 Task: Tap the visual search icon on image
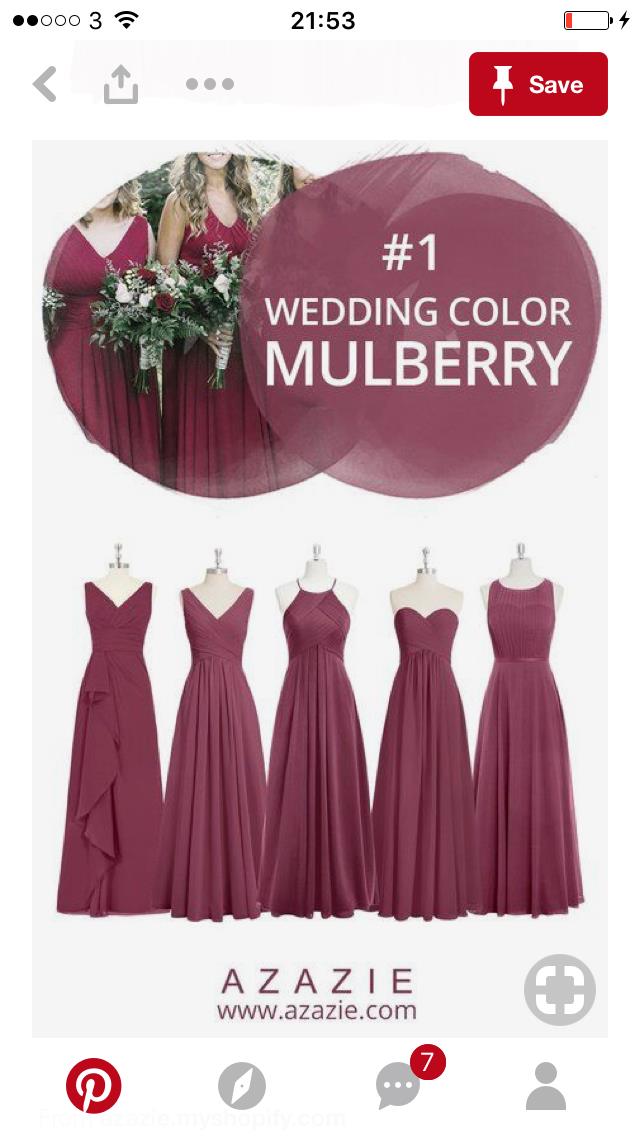(559, 990)
